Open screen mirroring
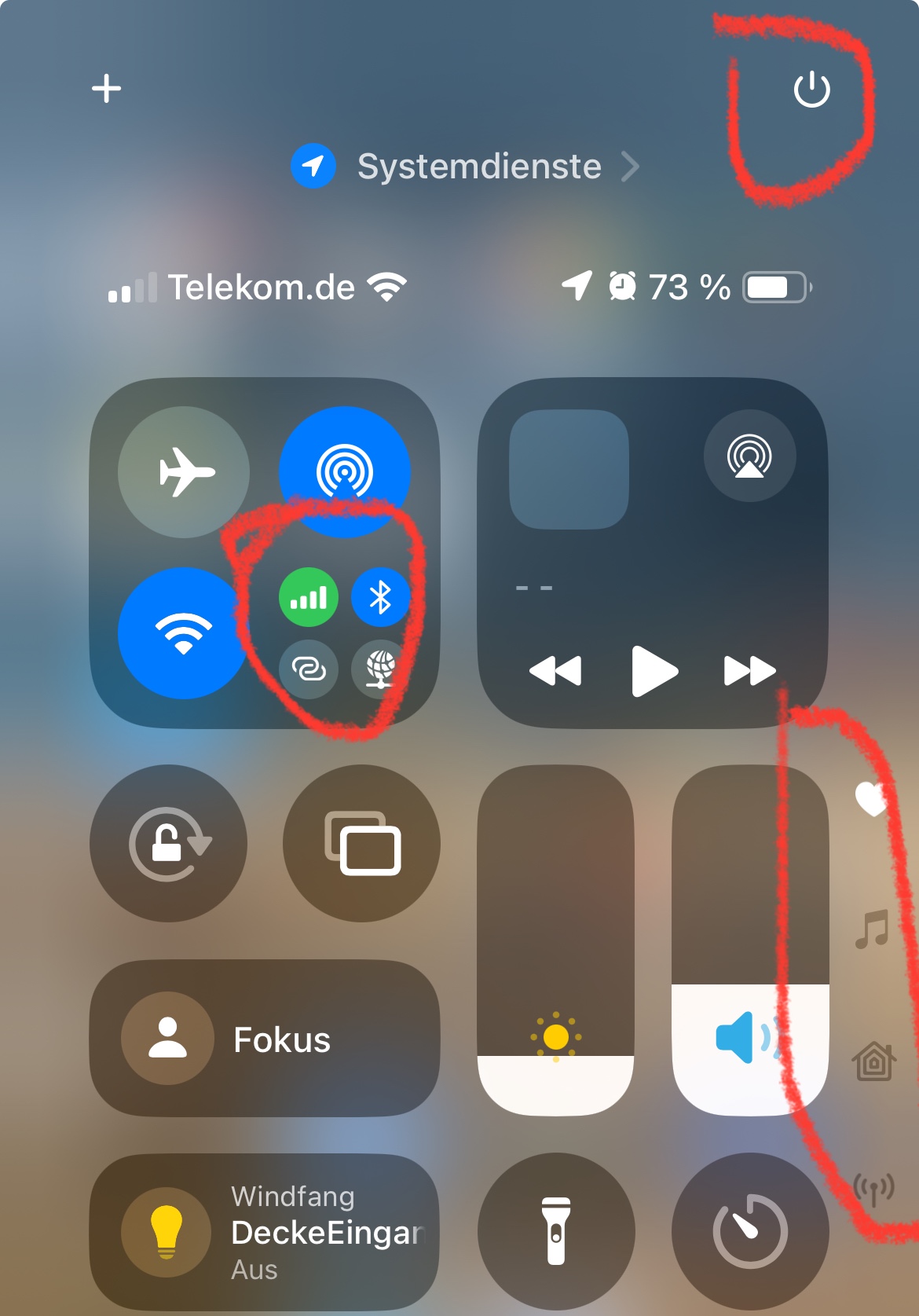This screenshot has width=919, height=1316. tap(362, 844)
